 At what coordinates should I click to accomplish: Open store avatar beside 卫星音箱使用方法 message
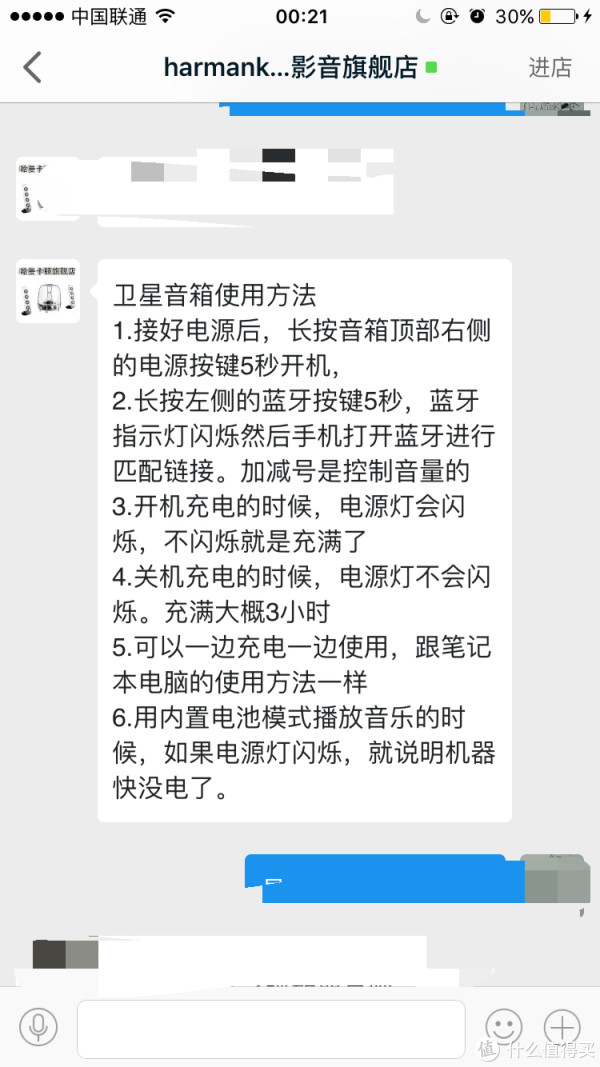48,291
